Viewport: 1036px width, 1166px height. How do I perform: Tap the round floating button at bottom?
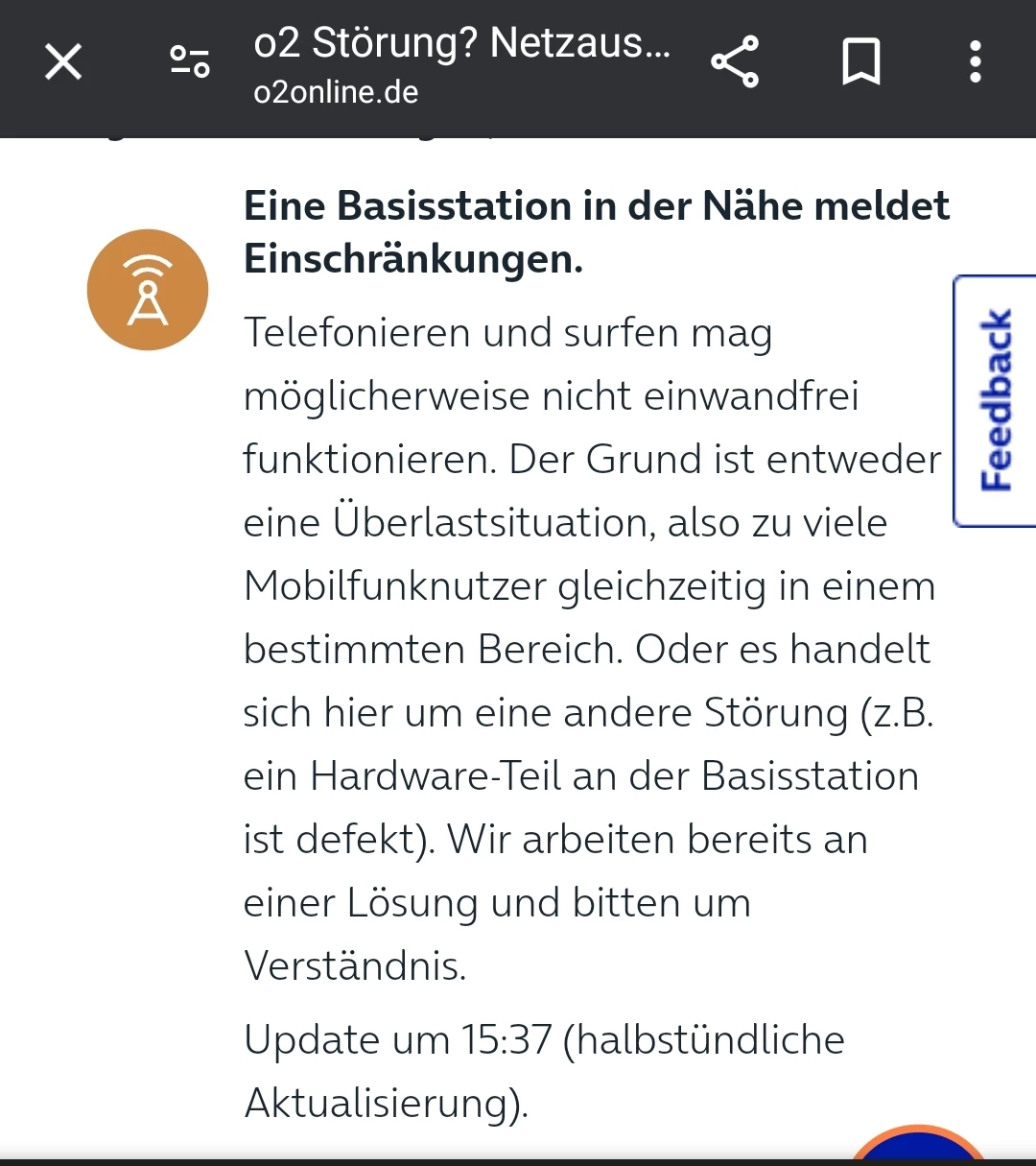[x=918, y=1148]
